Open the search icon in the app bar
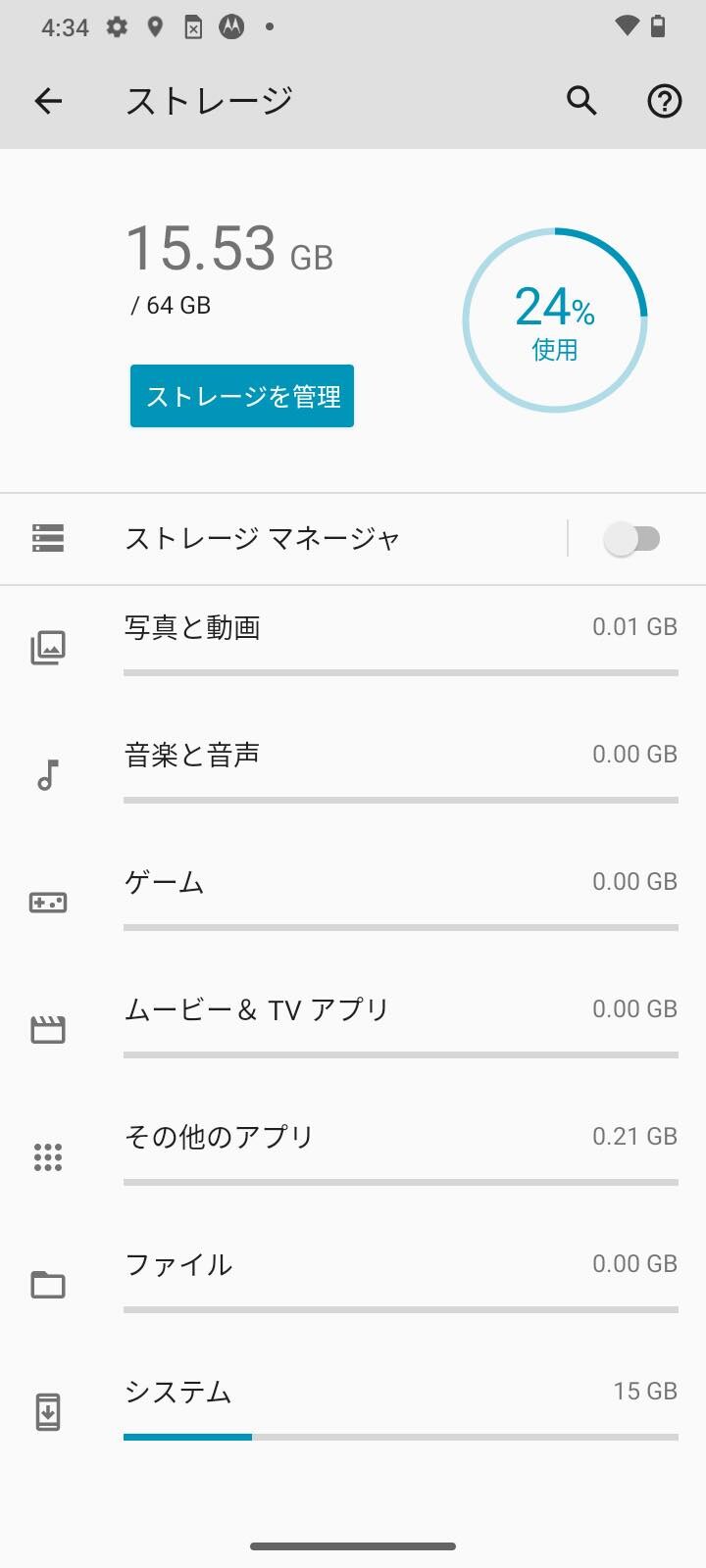Image resolution: width=706 pixels, height=1568 pixels. pyautogui.click(x=581, y=100)
